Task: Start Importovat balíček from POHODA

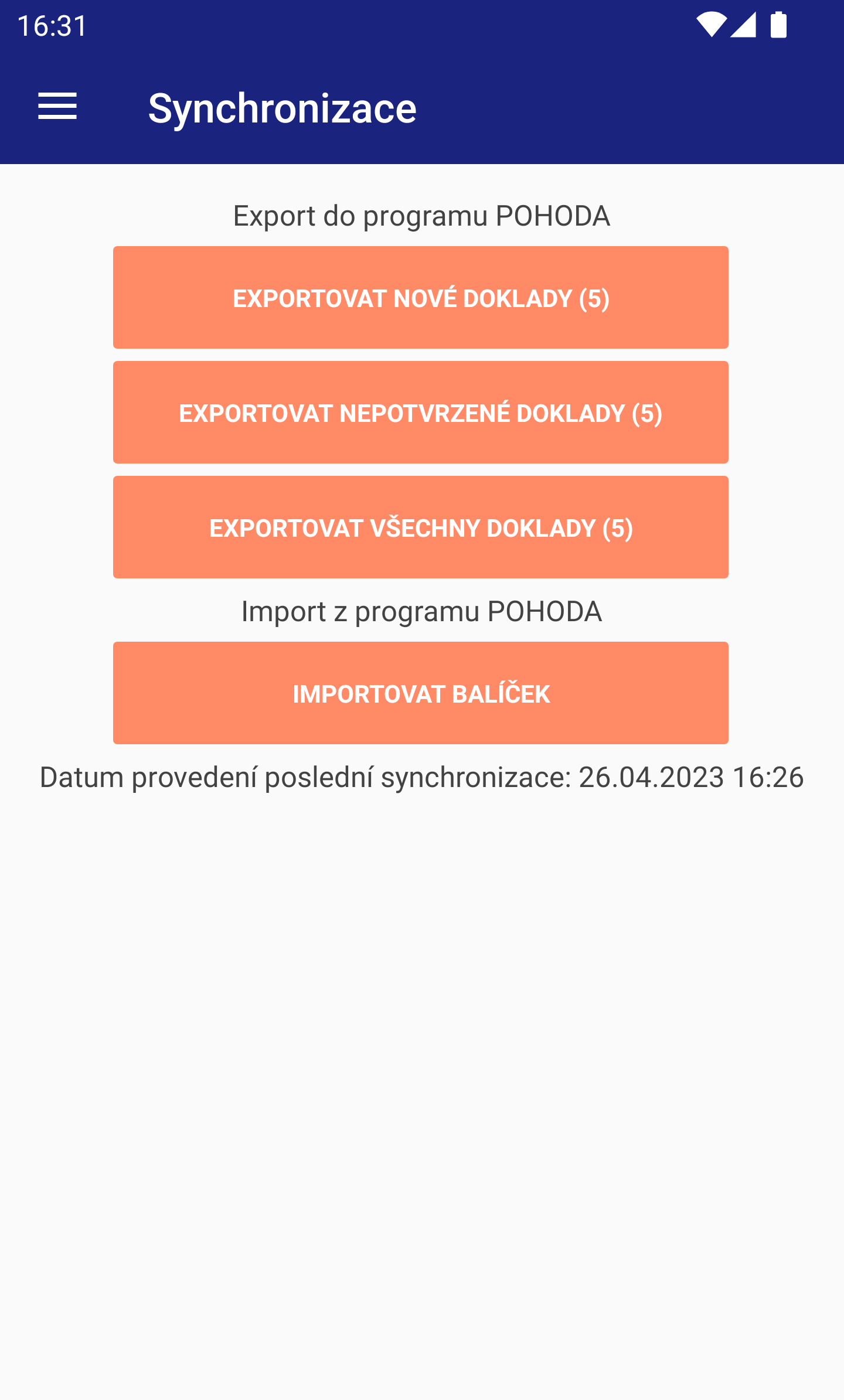Action: click(421, 693)
